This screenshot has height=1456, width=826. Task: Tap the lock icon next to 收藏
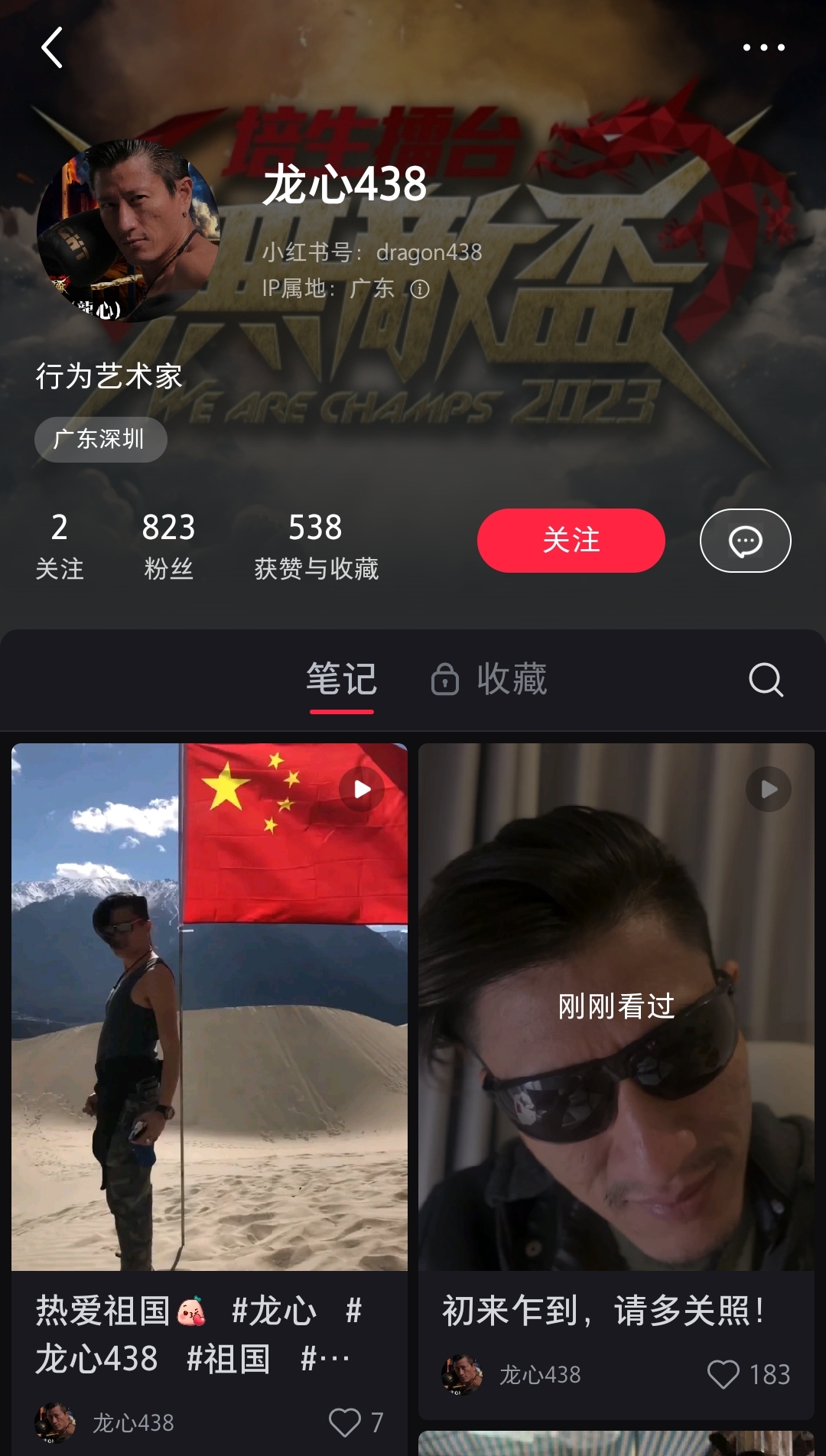point(446,679)
